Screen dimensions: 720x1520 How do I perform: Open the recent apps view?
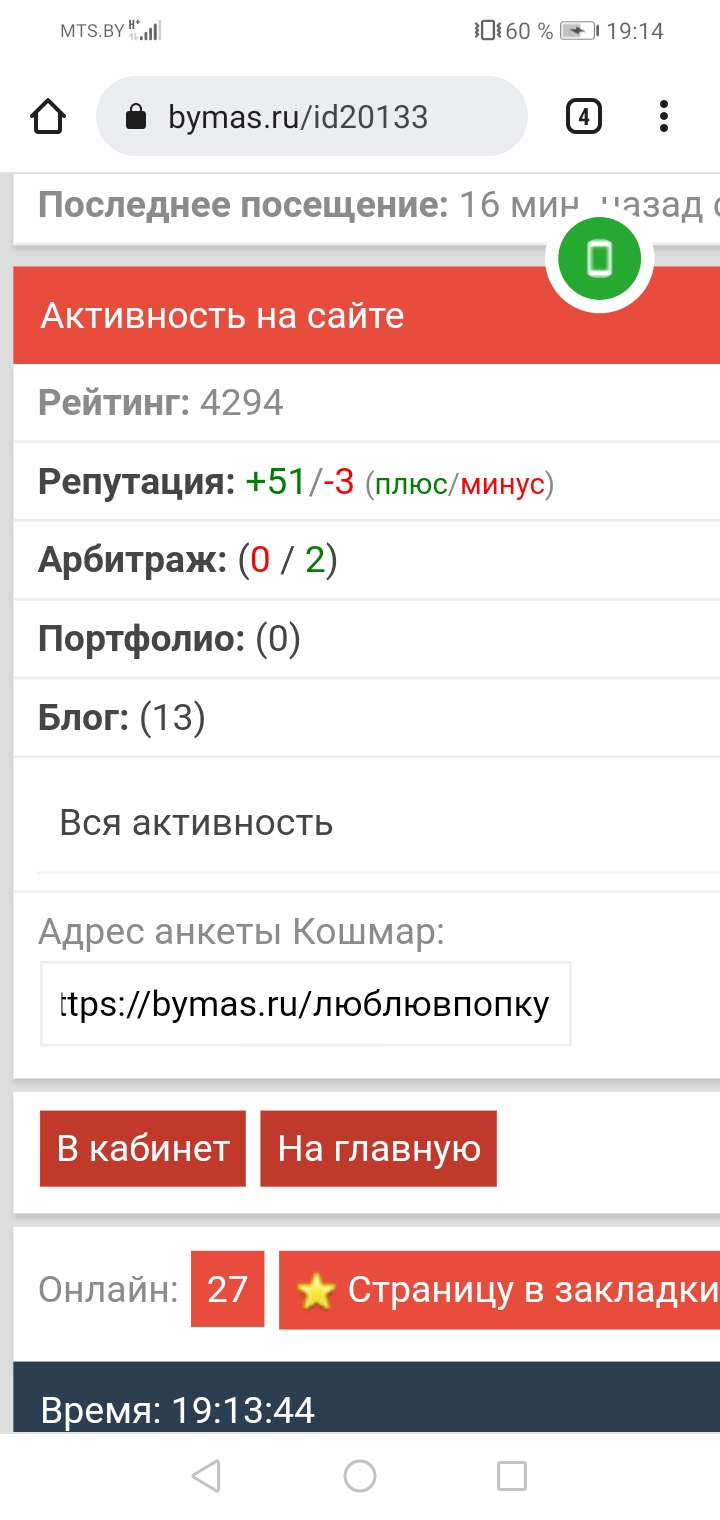[512, 1475]
